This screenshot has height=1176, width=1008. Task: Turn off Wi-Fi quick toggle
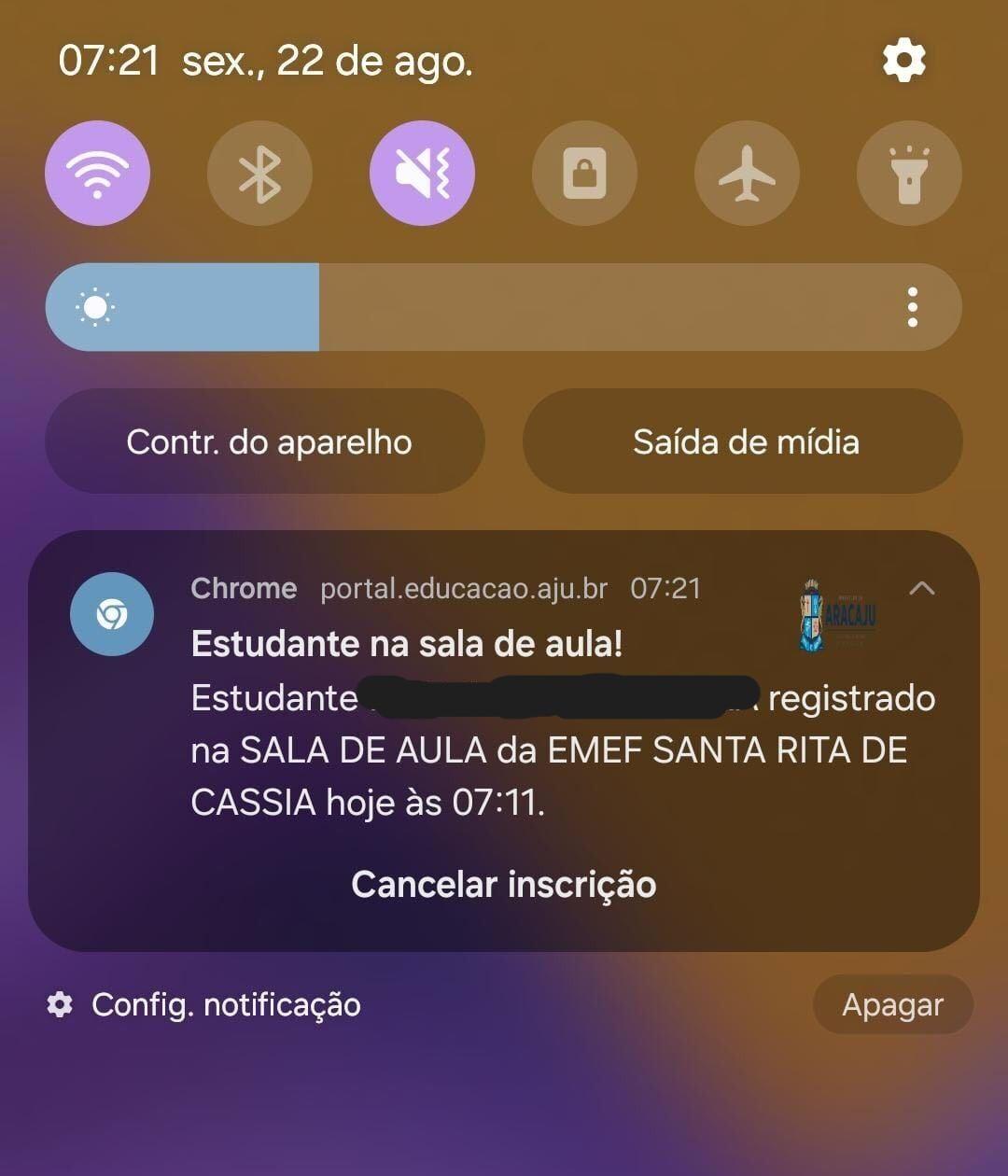tap(97, 174)
